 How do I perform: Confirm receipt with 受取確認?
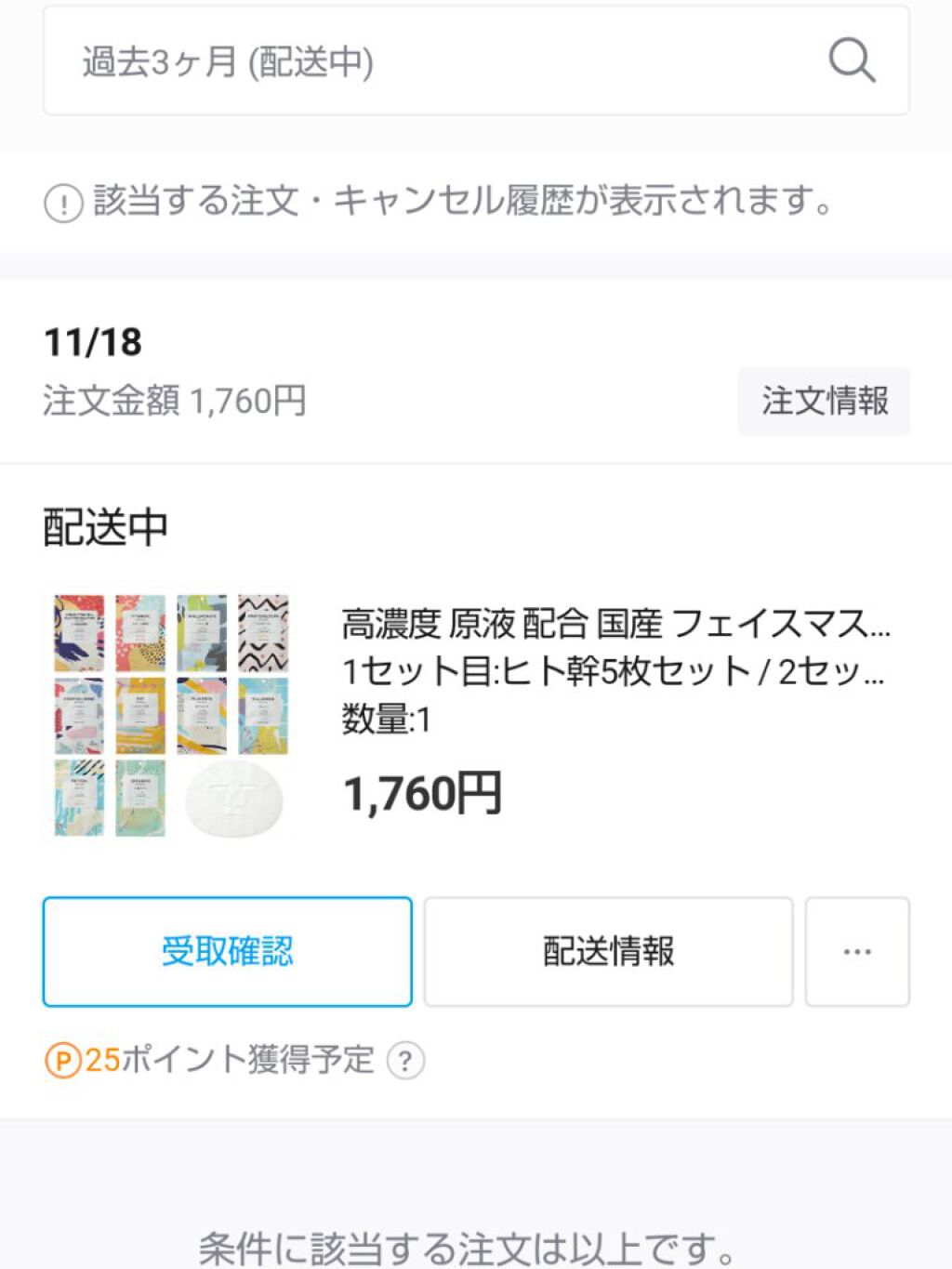point(228,951)
